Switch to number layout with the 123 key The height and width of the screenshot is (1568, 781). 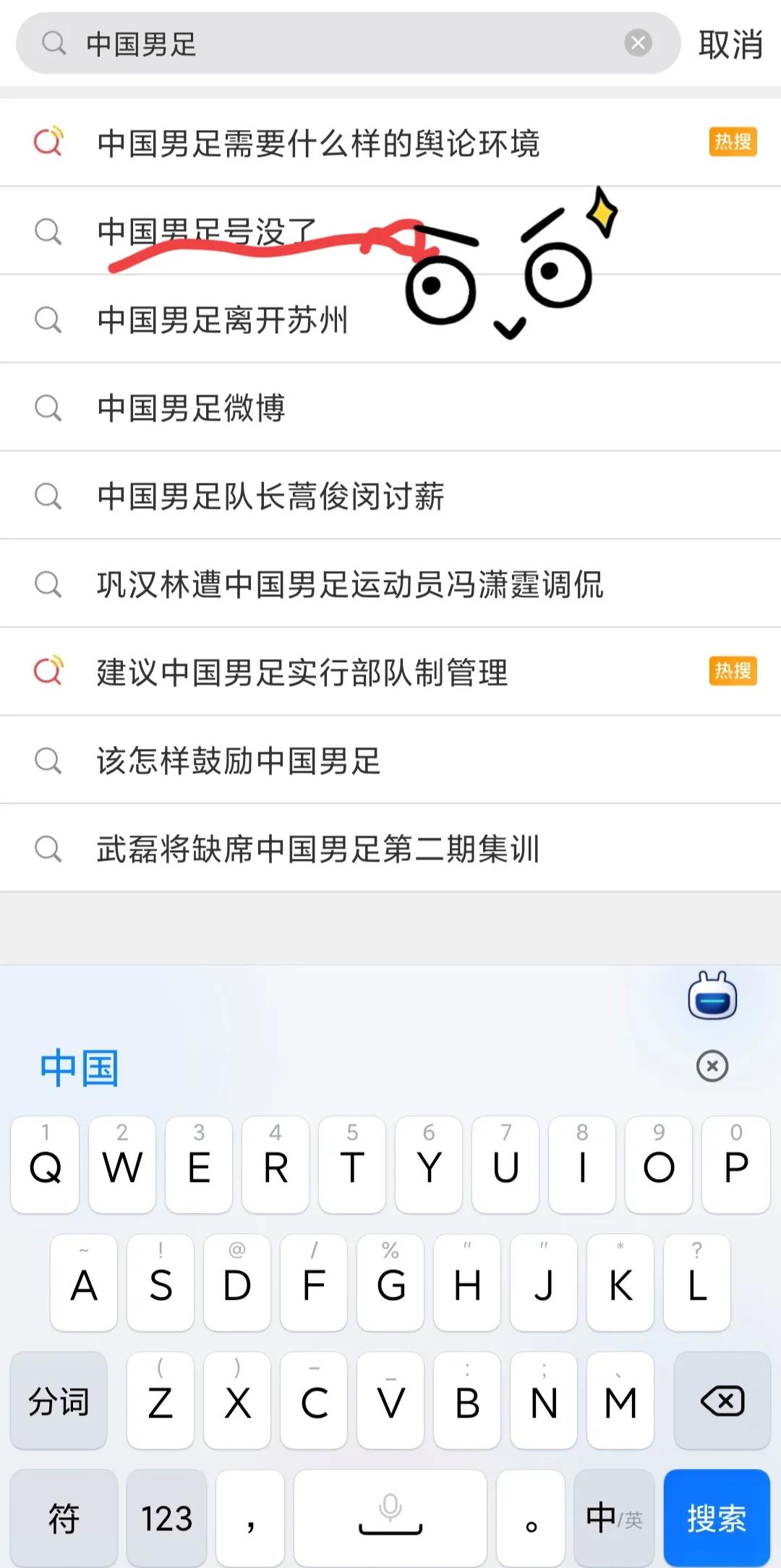coord(166,1517)
